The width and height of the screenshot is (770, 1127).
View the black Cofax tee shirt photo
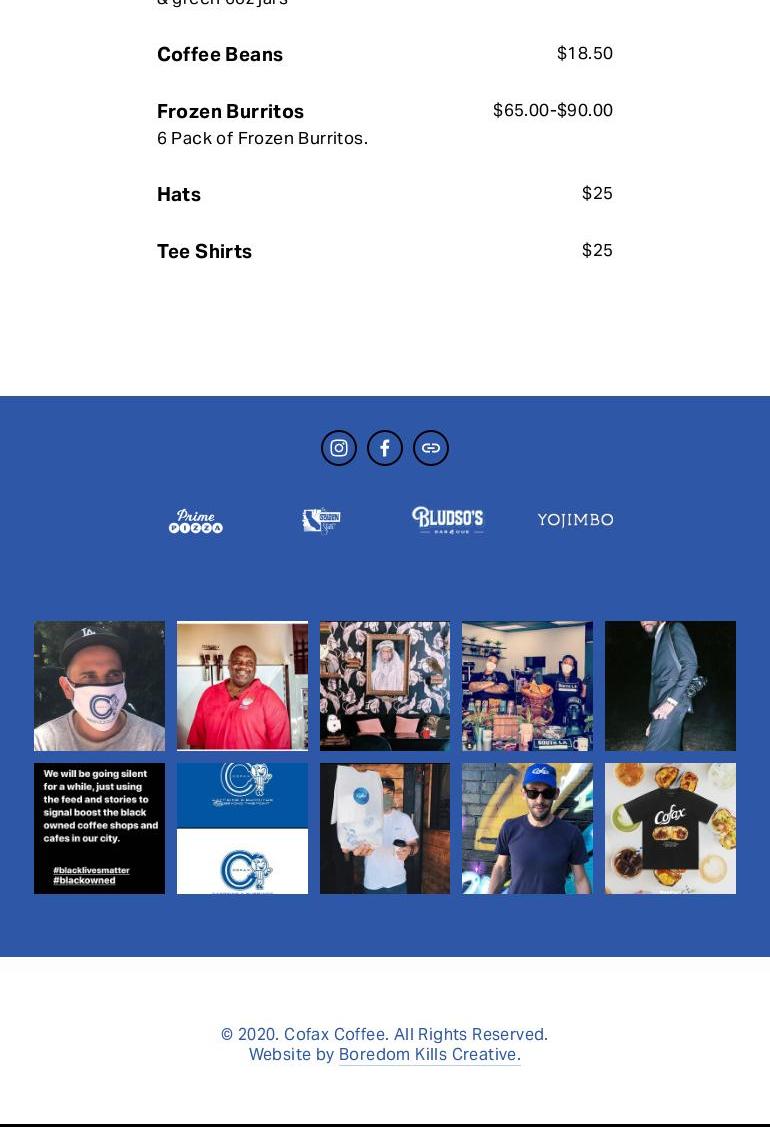click(x=670, y=828)
